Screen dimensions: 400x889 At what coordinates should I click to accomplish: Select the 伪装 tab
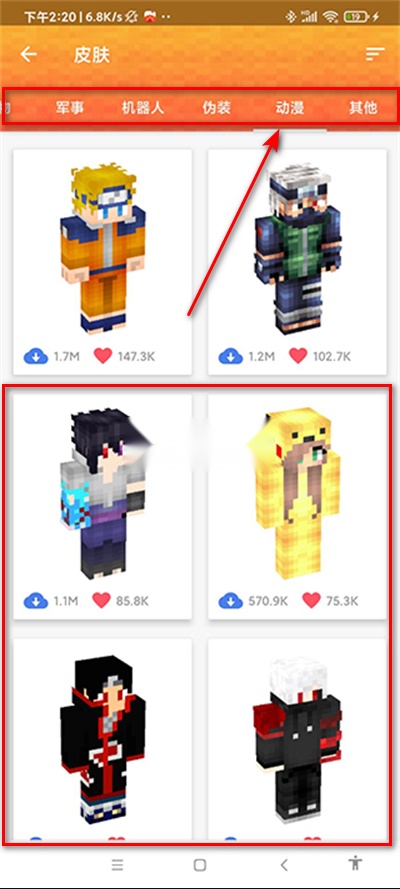click(x=216, y=107)
